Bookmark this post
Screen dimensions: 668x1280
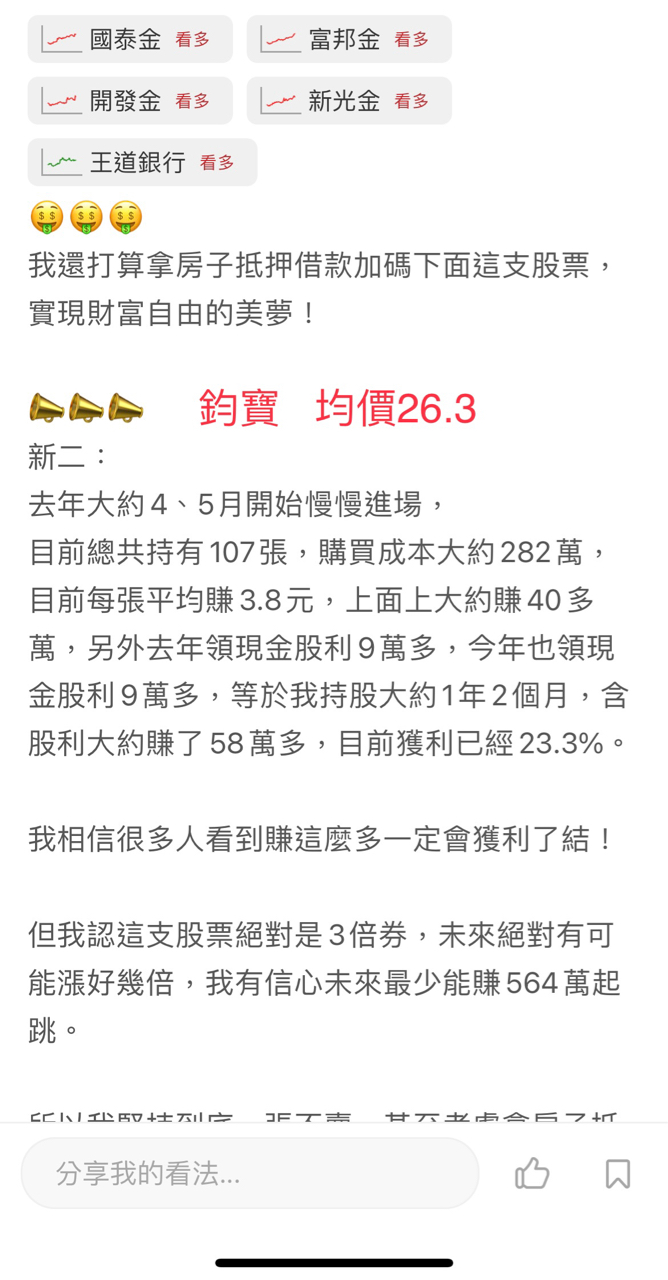pyautogui.click(x=618, y=1173)
